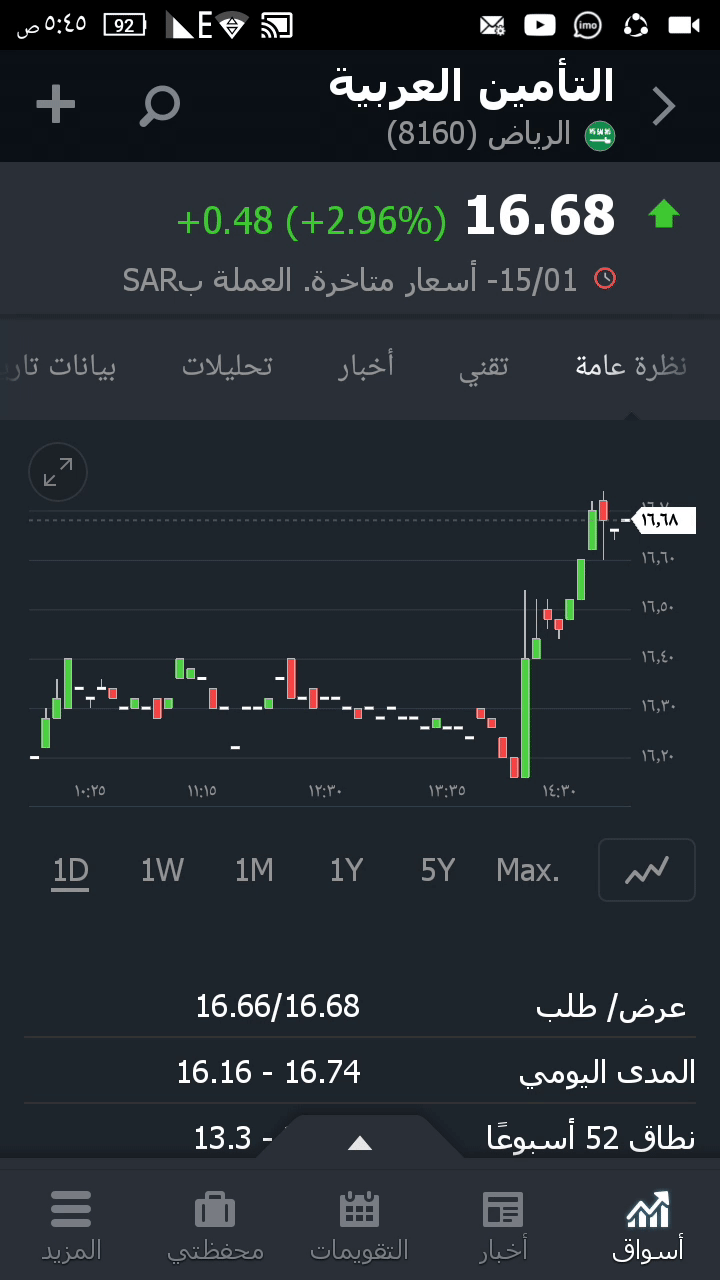Switch to the تحليلات tab
Viewport: 720px width, 1280px height.
pos(227,366)
